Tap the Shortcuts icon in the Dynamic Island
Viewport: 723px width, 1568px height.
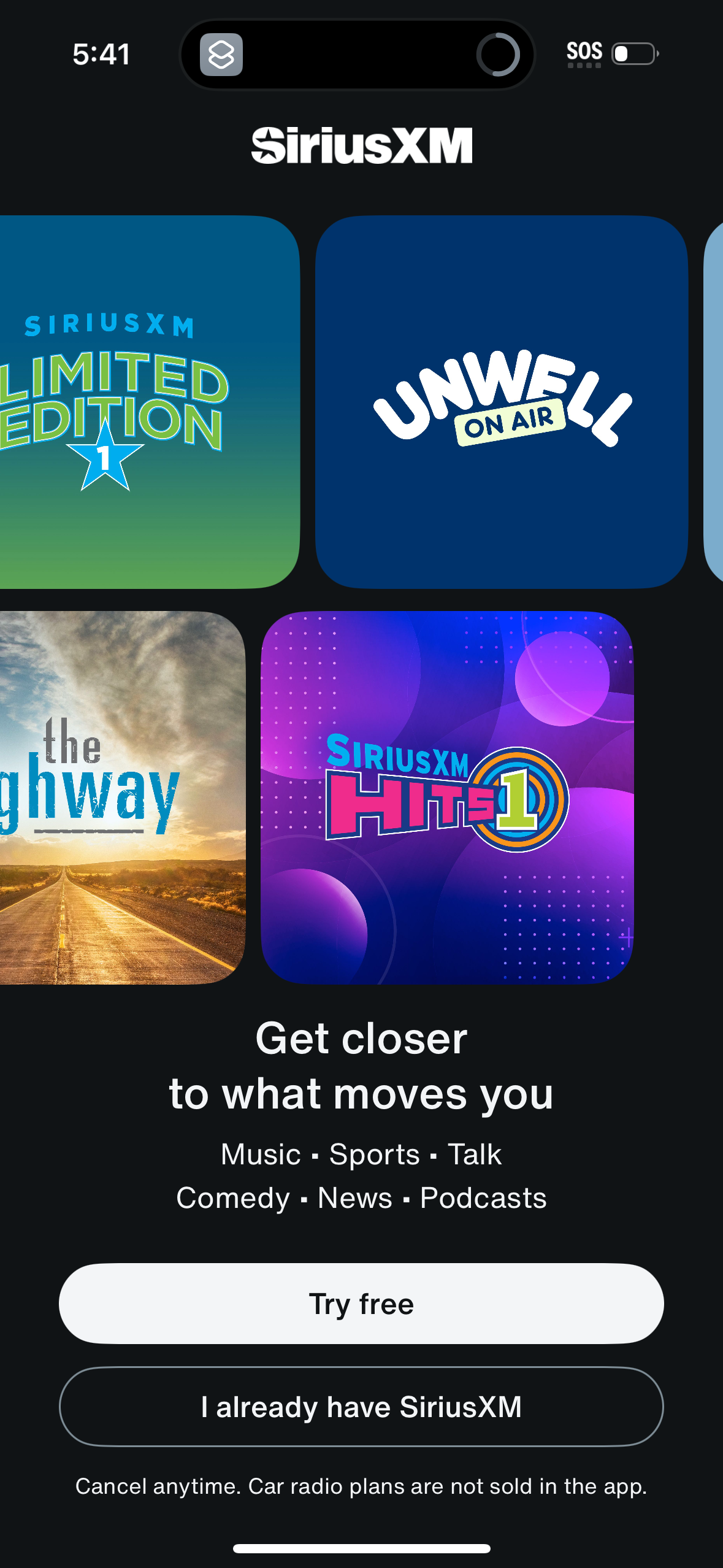pyautogui.click(x=223, y=55)
